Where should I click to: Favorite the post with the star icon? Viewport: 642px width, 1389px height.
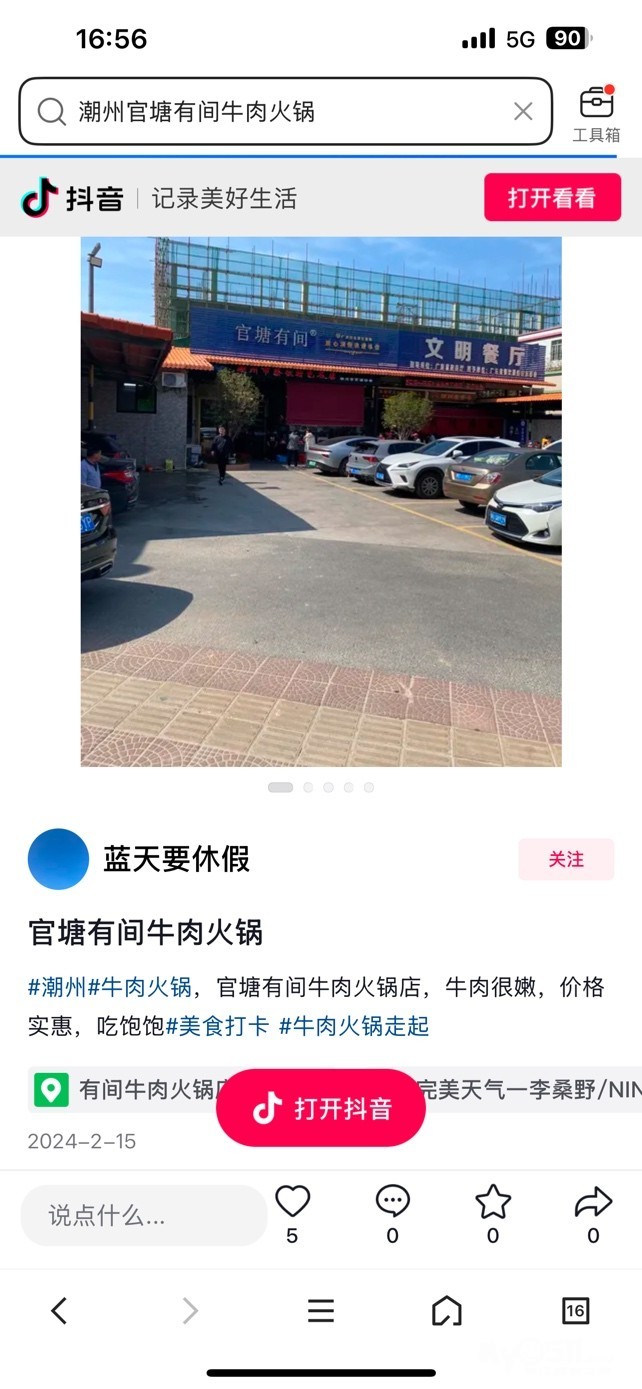pyautogui.click(x=493, y=1202)
